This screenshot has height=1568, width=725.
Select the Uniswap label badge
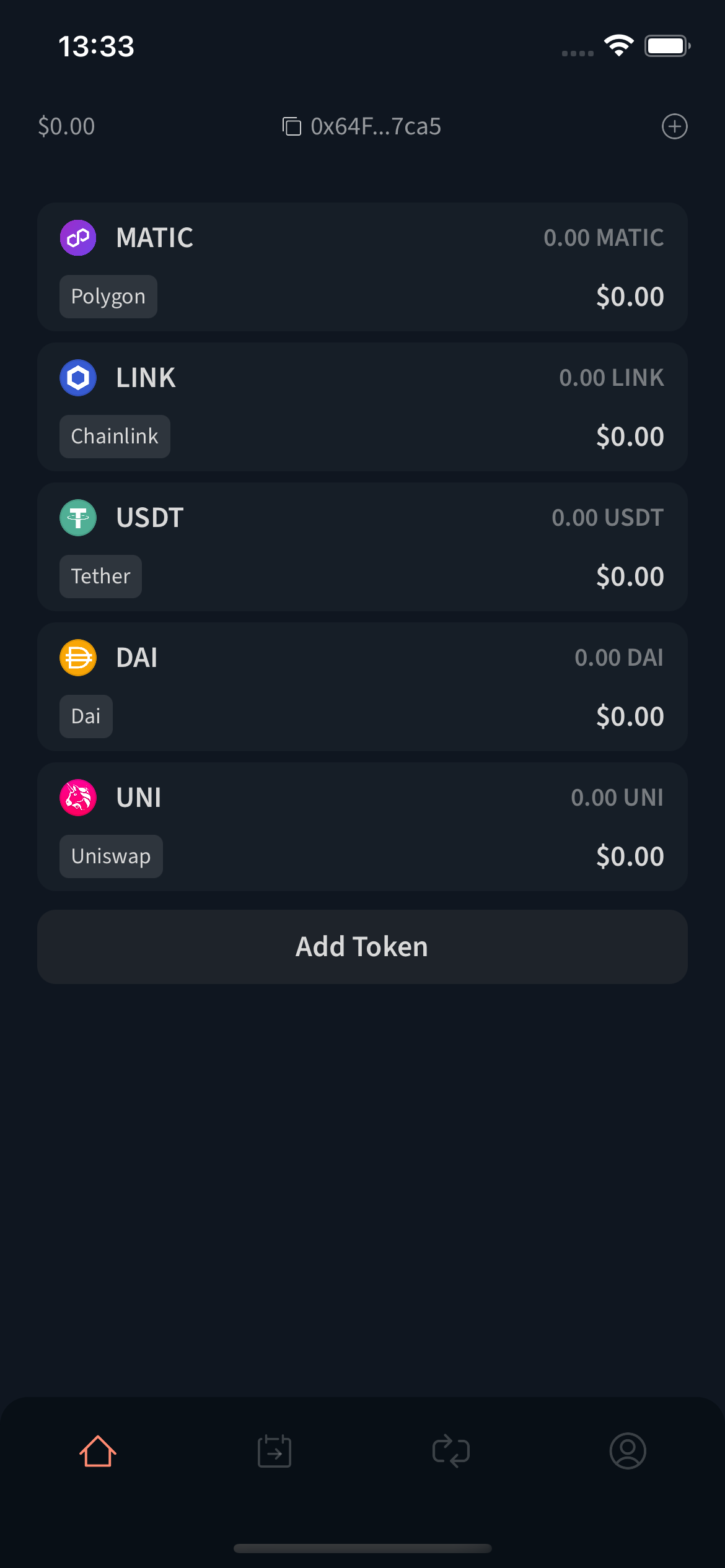coord(110,856)
